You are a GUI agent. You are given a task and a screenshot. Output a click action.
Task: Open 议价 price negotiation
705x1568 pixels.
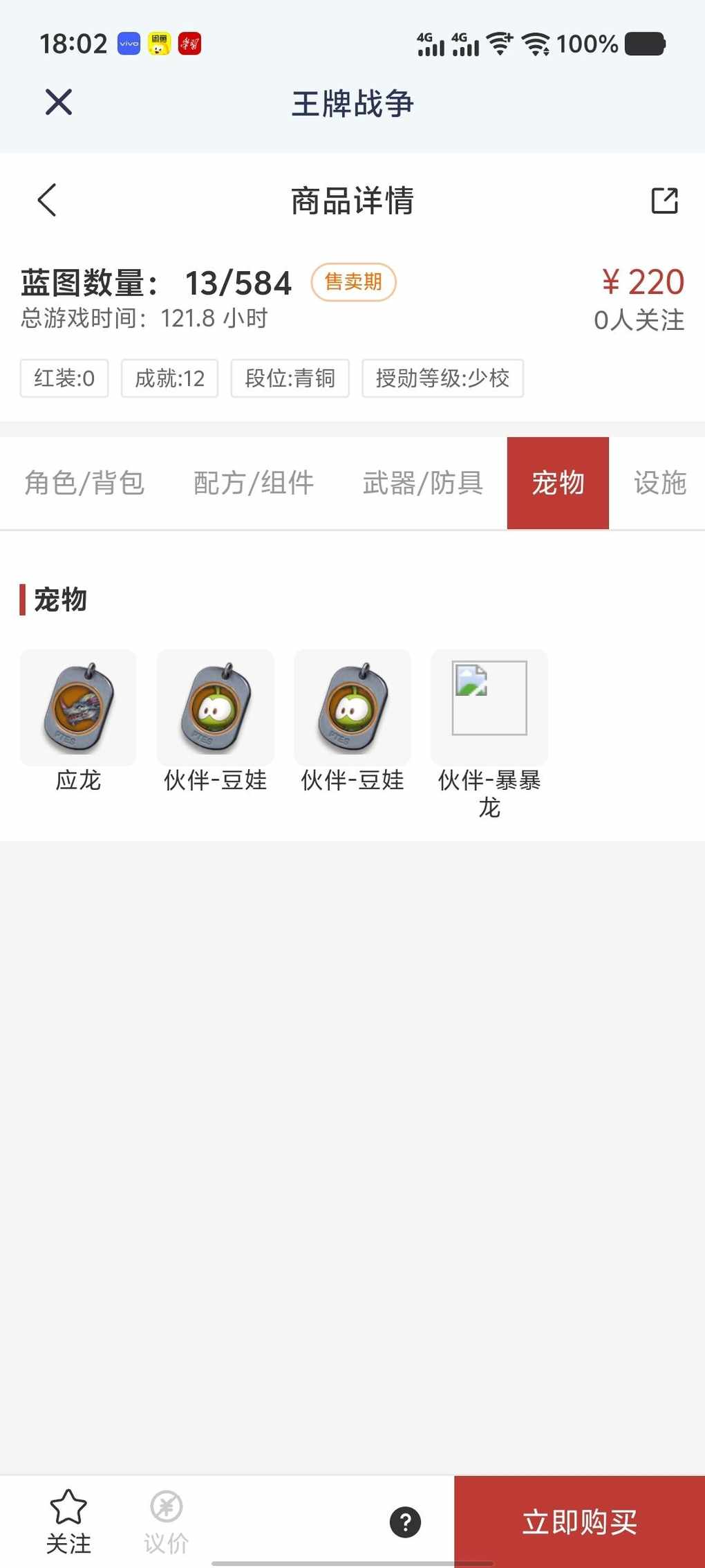click(167, 1521)
